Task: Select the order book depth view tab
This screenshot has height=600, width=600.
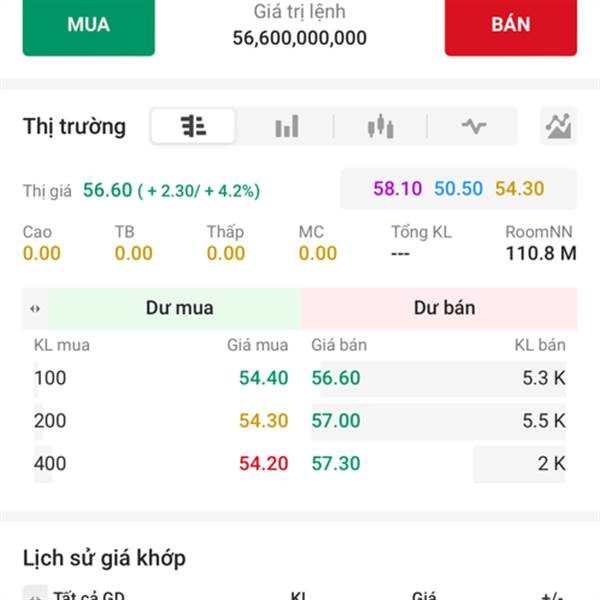Action: click(x=193, y=126)
